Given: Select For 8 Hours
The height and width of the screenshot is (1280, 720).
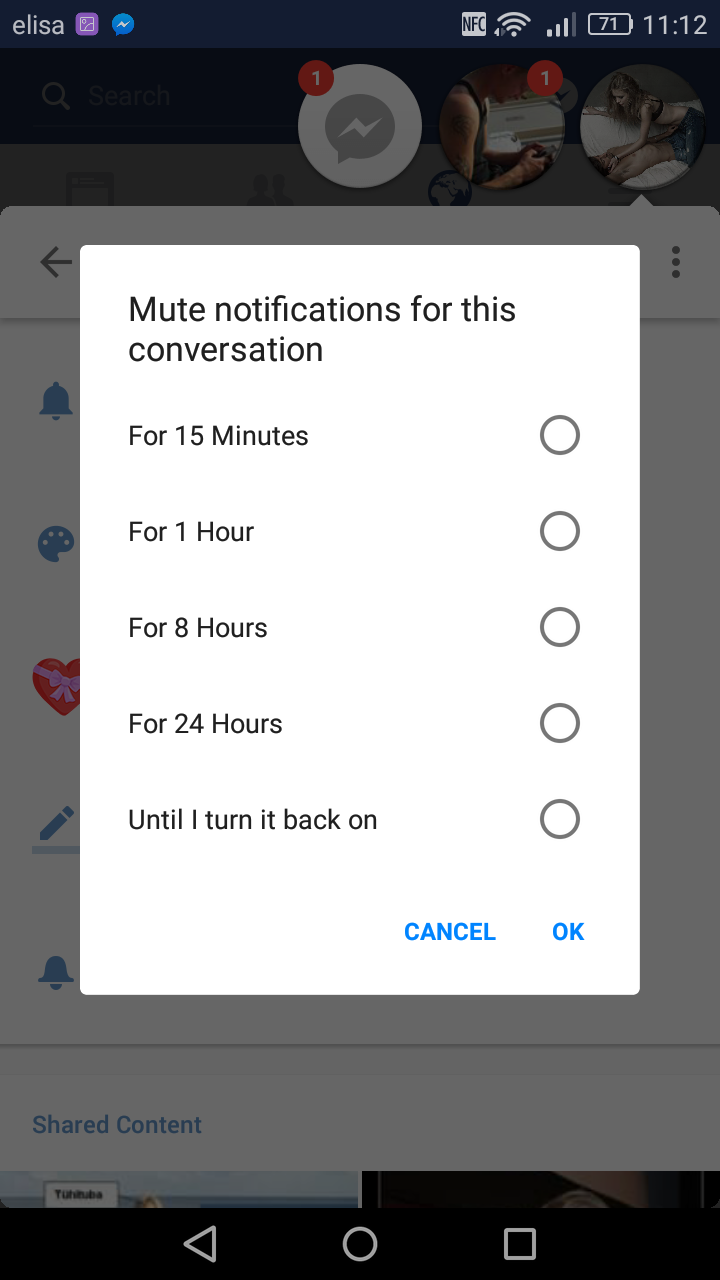Looking at the screenshot, I should point(360,628).
